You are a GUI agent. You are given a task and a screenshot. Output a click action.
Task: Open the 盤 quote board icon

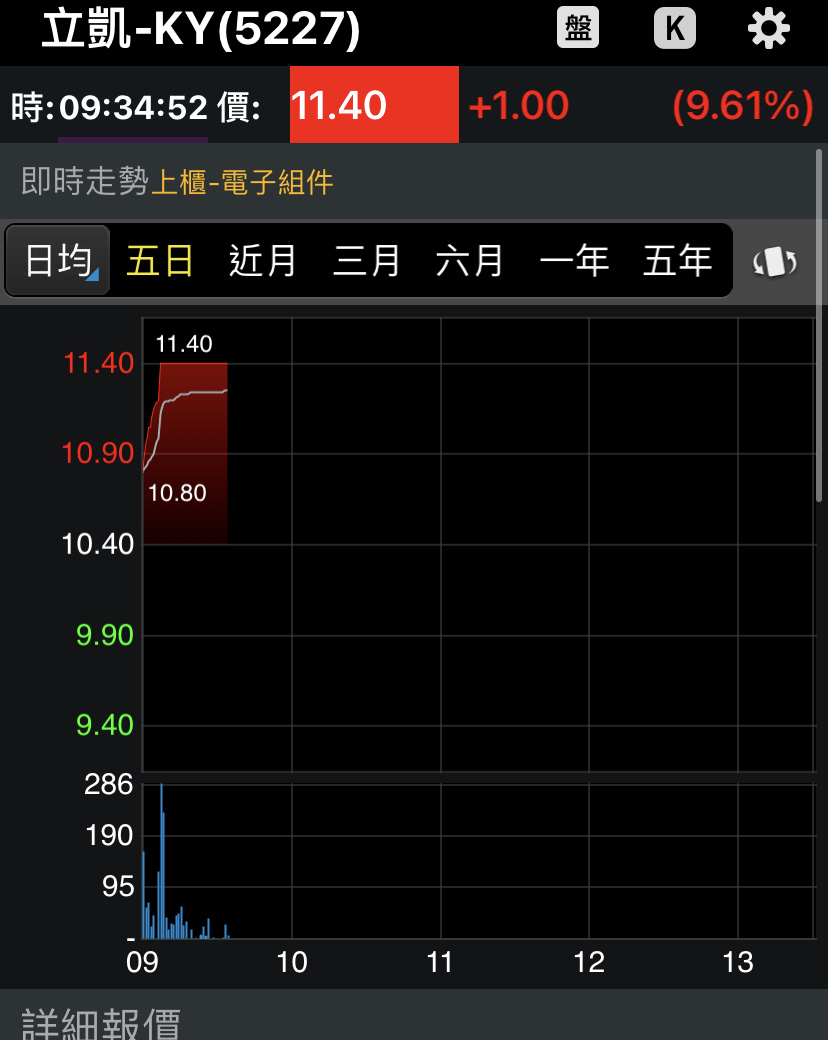pyautogui.click(x=578, y=29)
